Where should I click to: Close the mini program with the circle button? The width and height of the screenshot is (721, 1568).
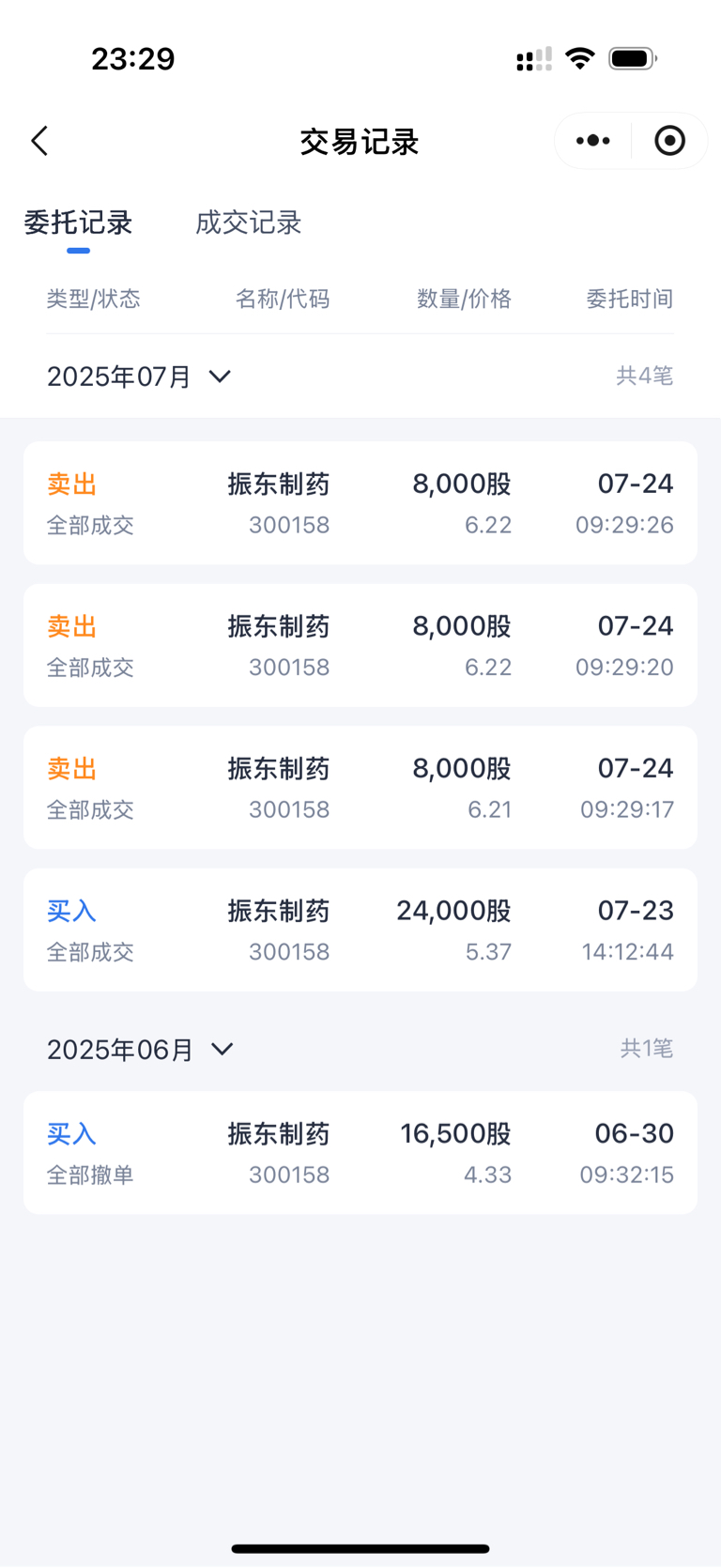pyautogui.click(x=669, y=141)
